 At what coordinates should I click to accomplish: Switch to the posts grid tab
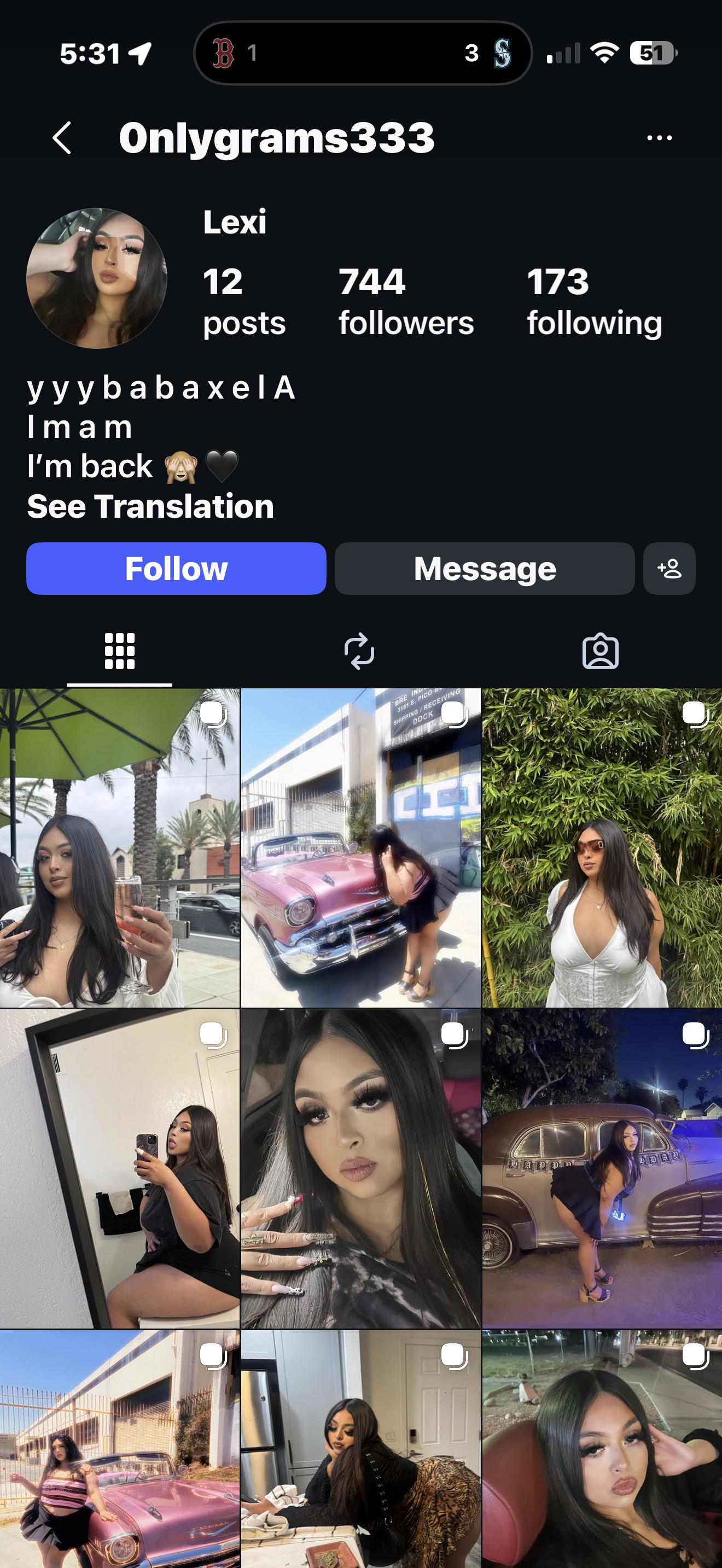pos(120,651)
